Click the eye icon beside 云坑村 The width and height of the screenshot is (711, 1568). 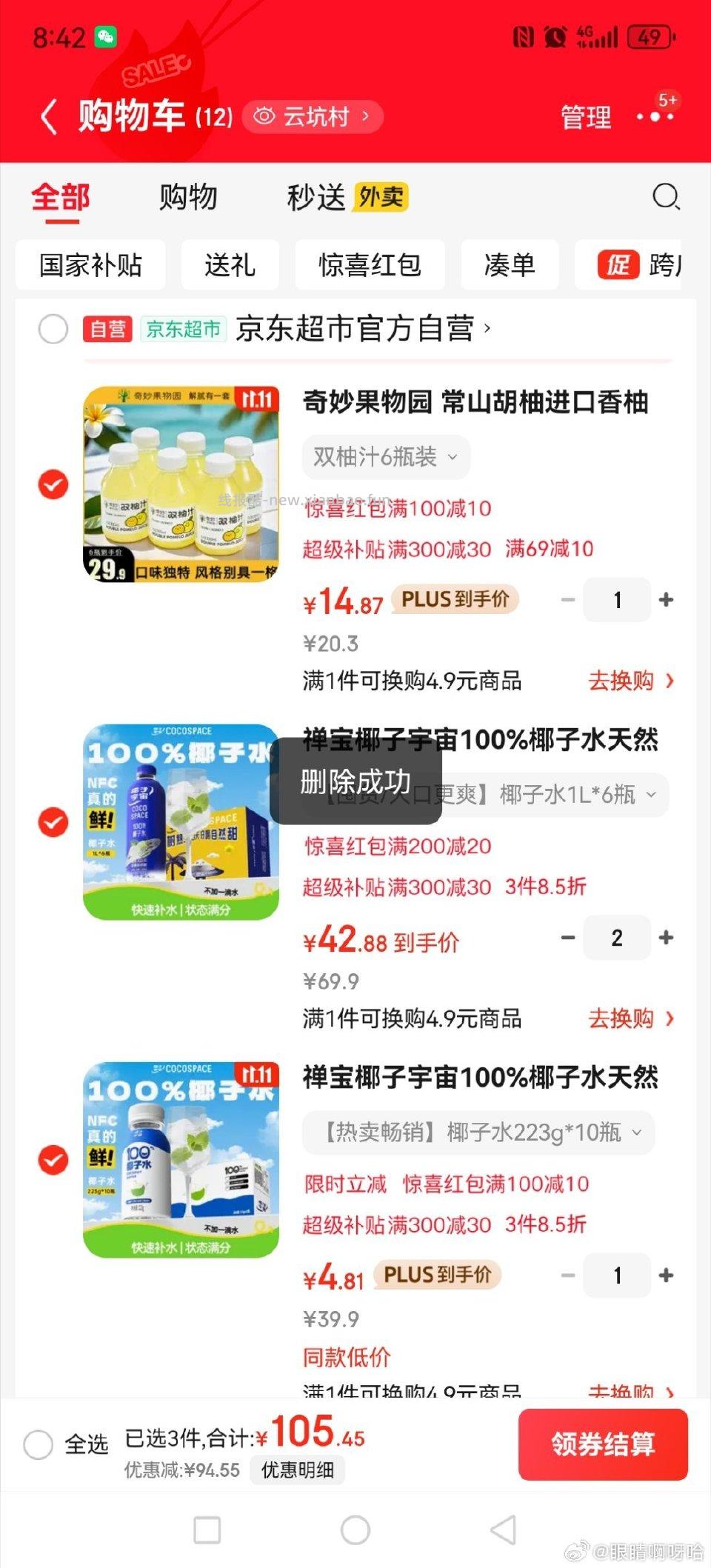coord(264,117)
